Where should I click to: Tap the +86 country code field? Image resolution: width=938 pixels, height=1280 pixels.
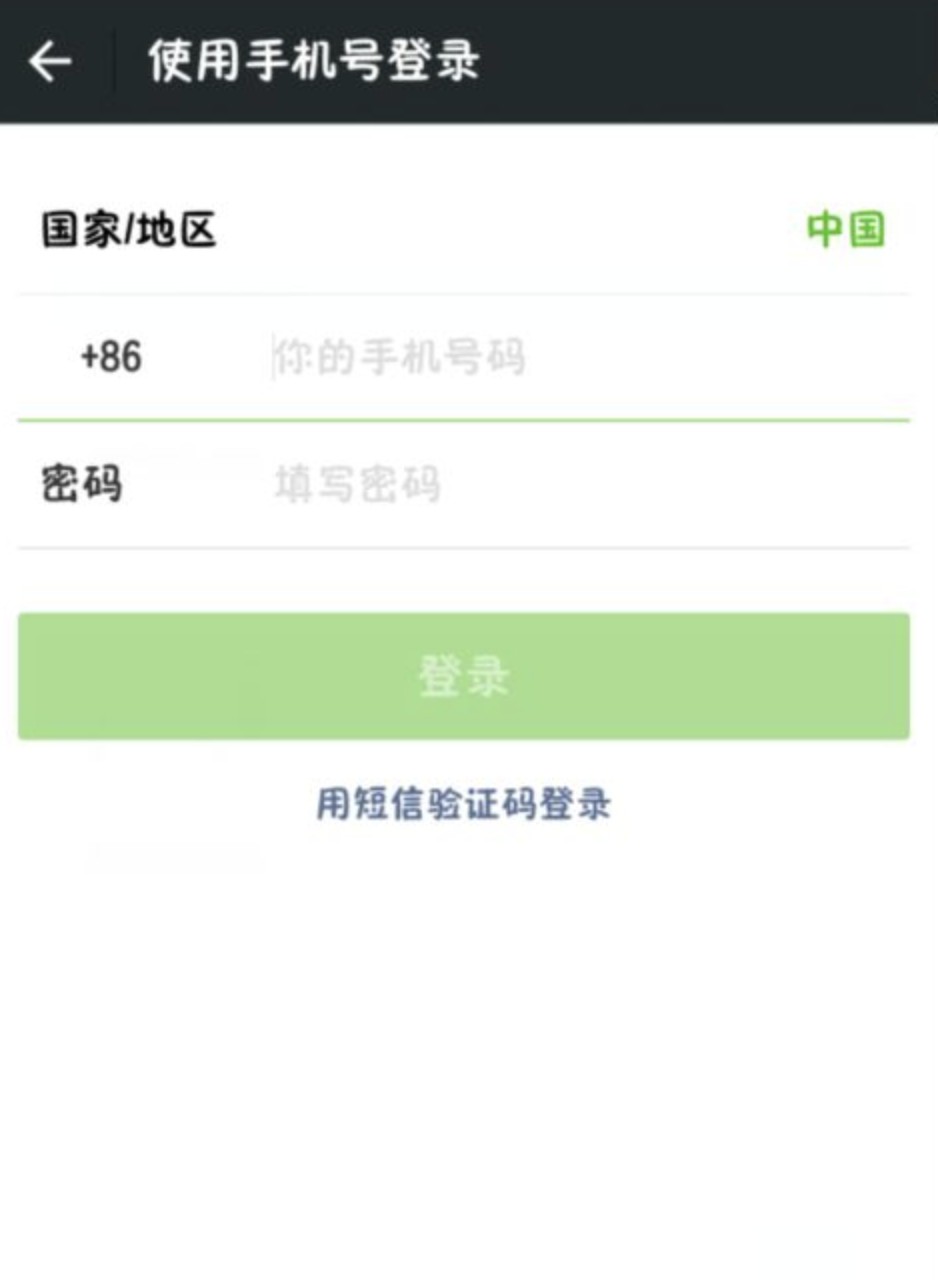click(111, 357)
